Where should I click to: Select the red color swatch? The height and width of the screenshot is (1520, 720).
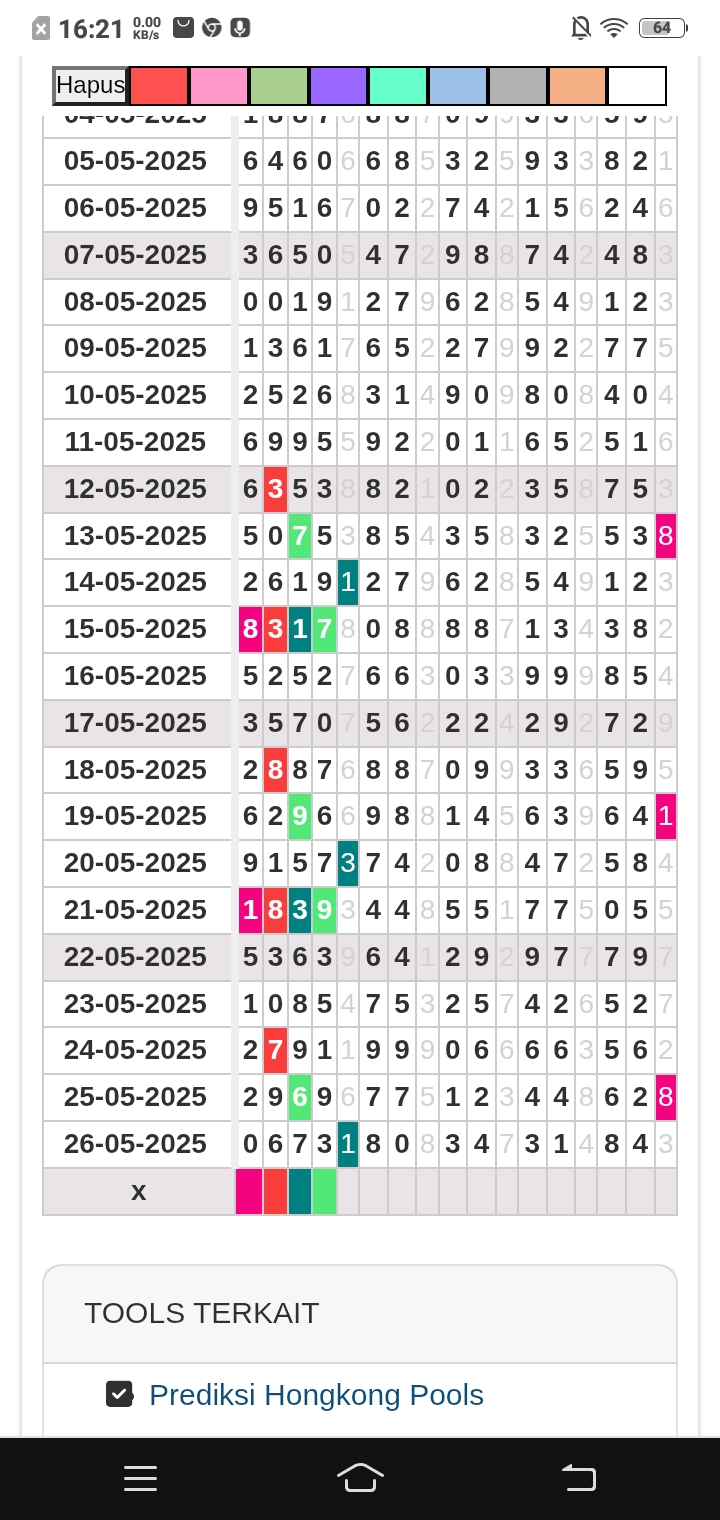(159, 86)
